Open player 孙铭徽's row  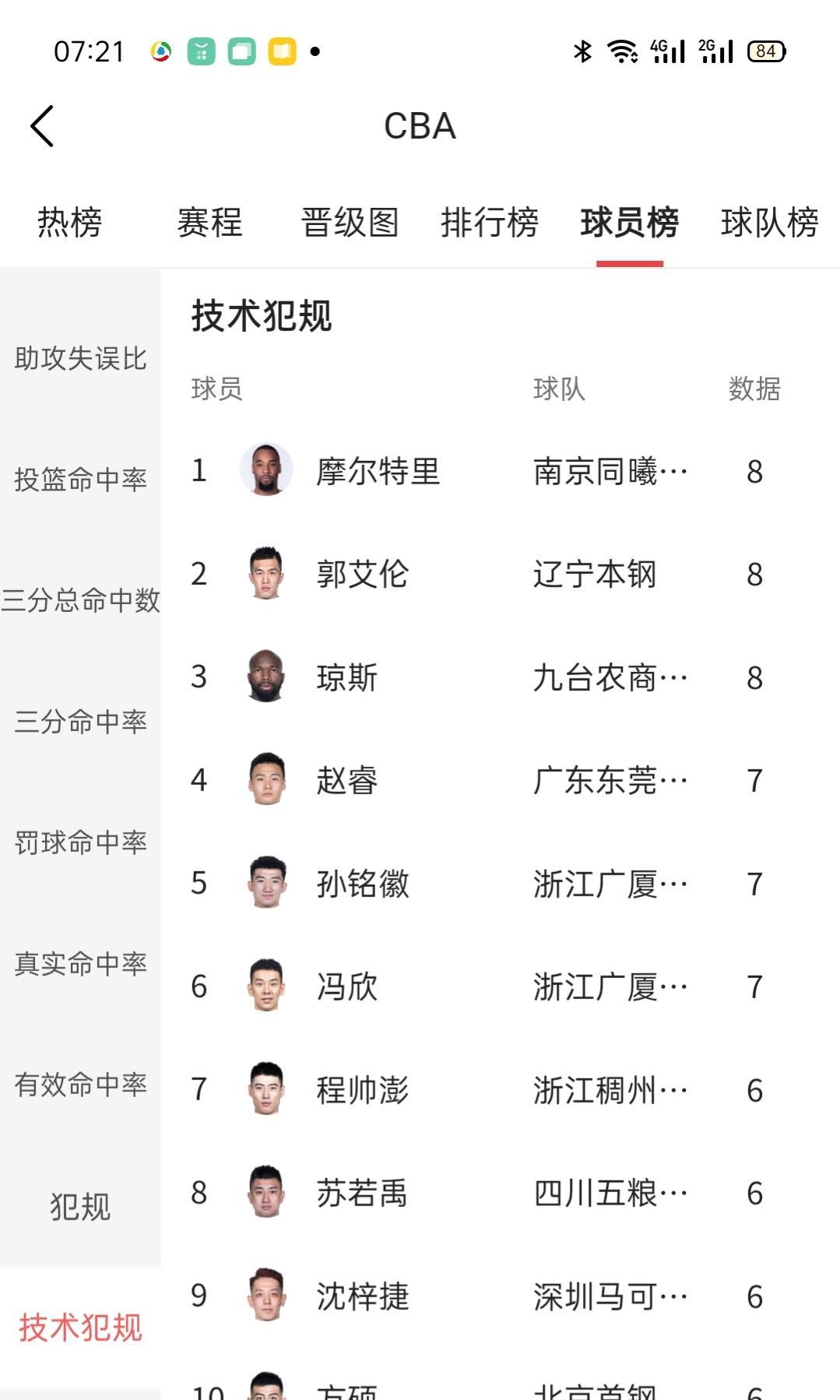362,884
